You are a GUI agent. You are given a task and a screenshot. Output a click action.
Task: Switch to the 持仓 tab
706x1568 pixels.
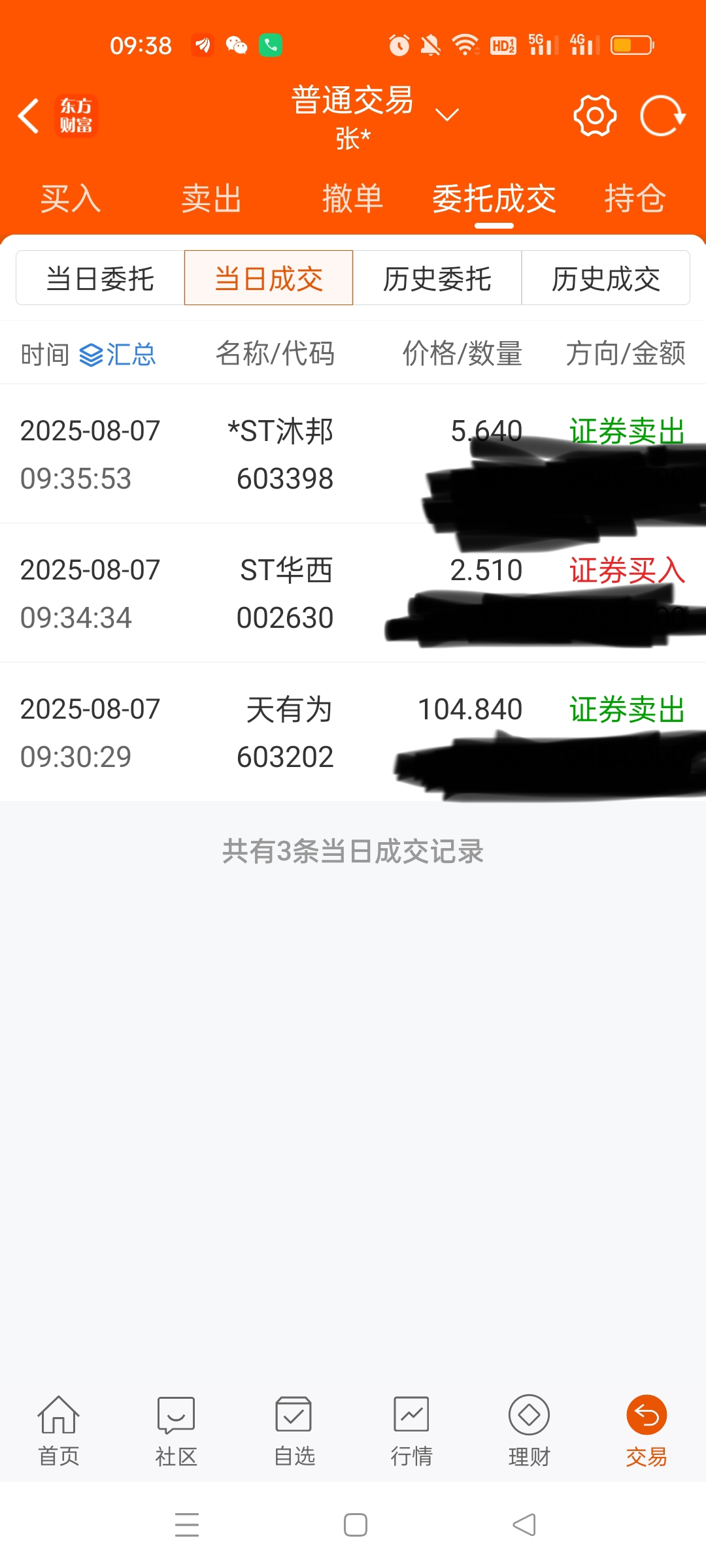coord(635,199)
